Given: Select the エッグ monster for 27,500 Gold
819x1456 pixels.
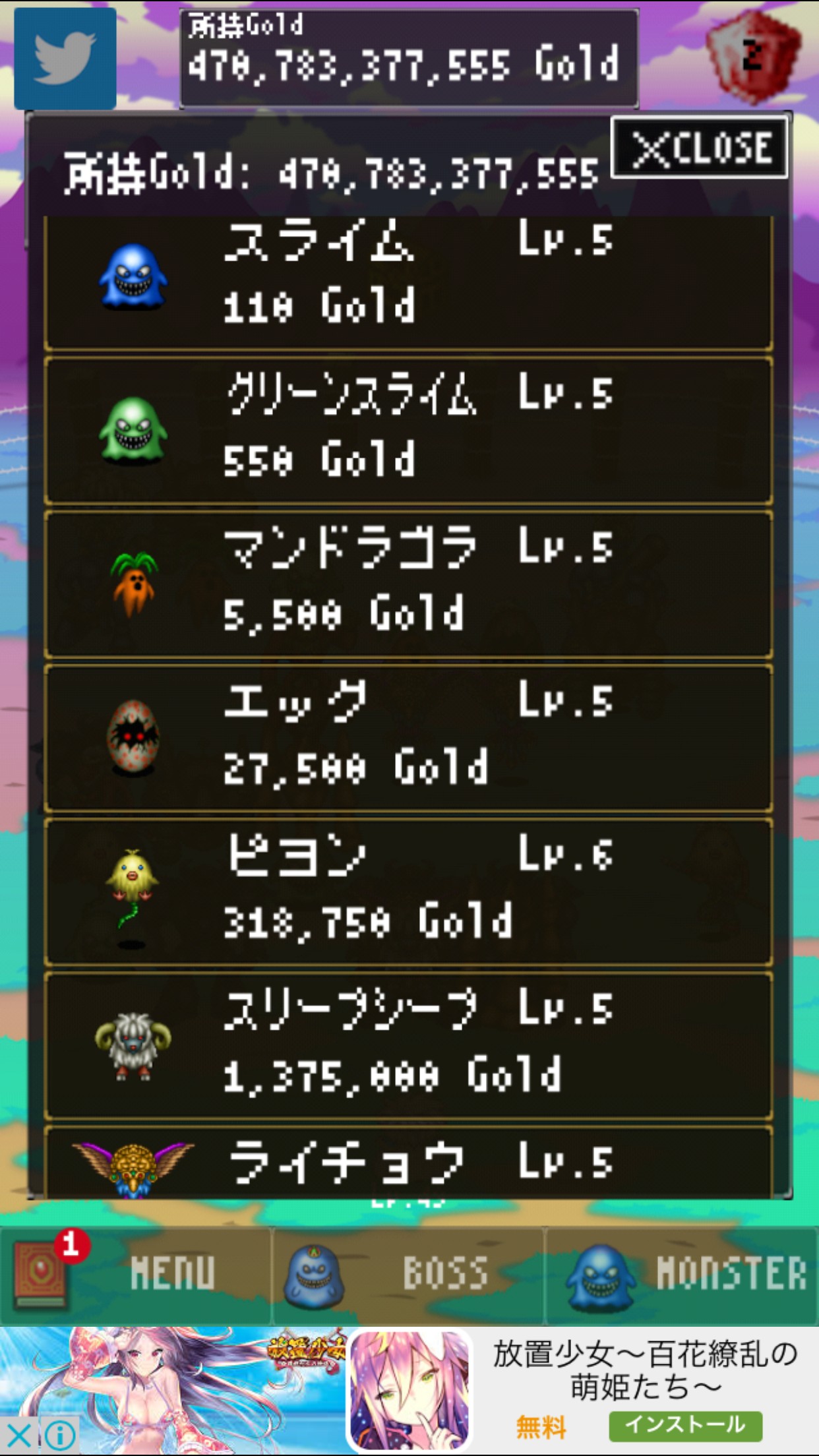Looking at the screenshot, I should 408,737.
